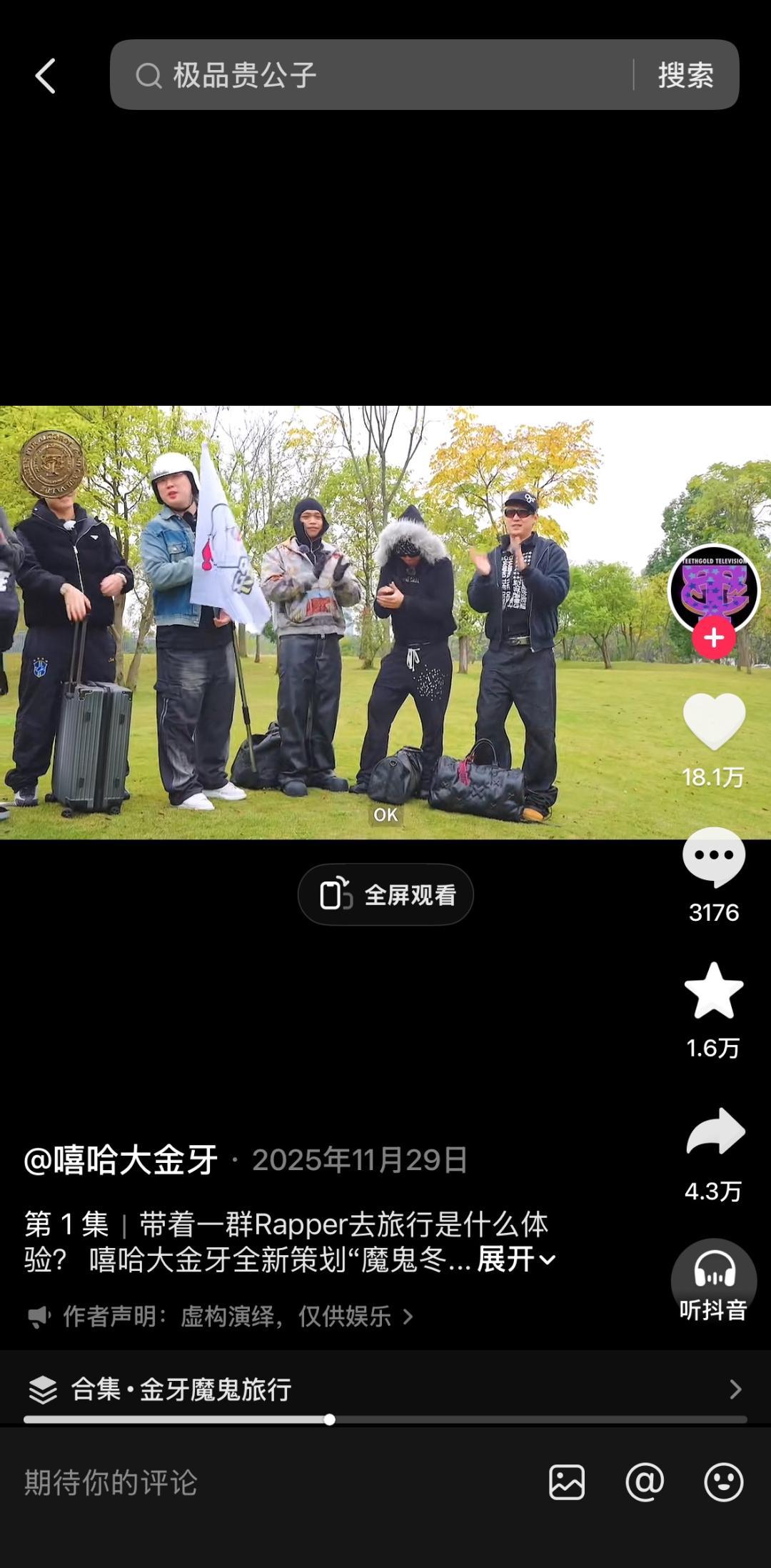Tap the 搜索 button

point(685,75)
